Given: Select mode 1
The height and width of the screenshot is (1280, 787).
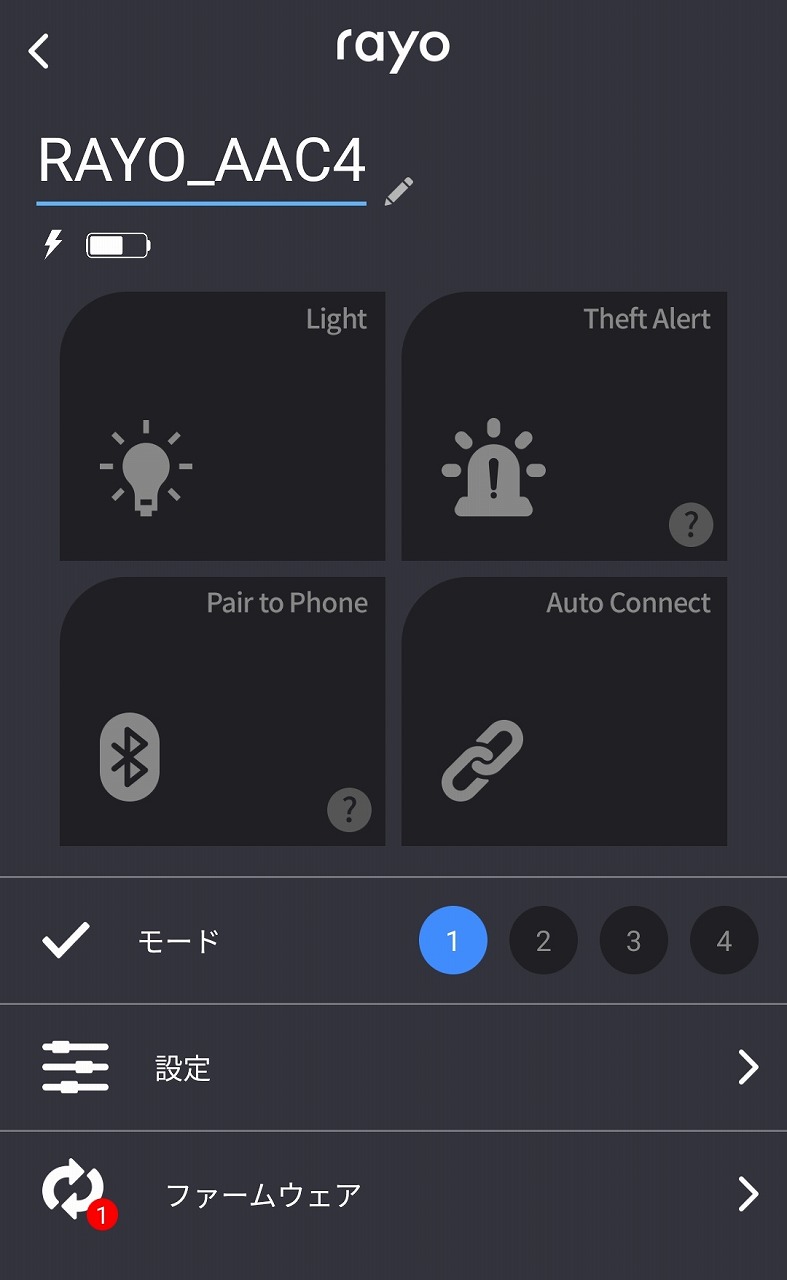Looking at the screenshot, I should coord(453,940).
